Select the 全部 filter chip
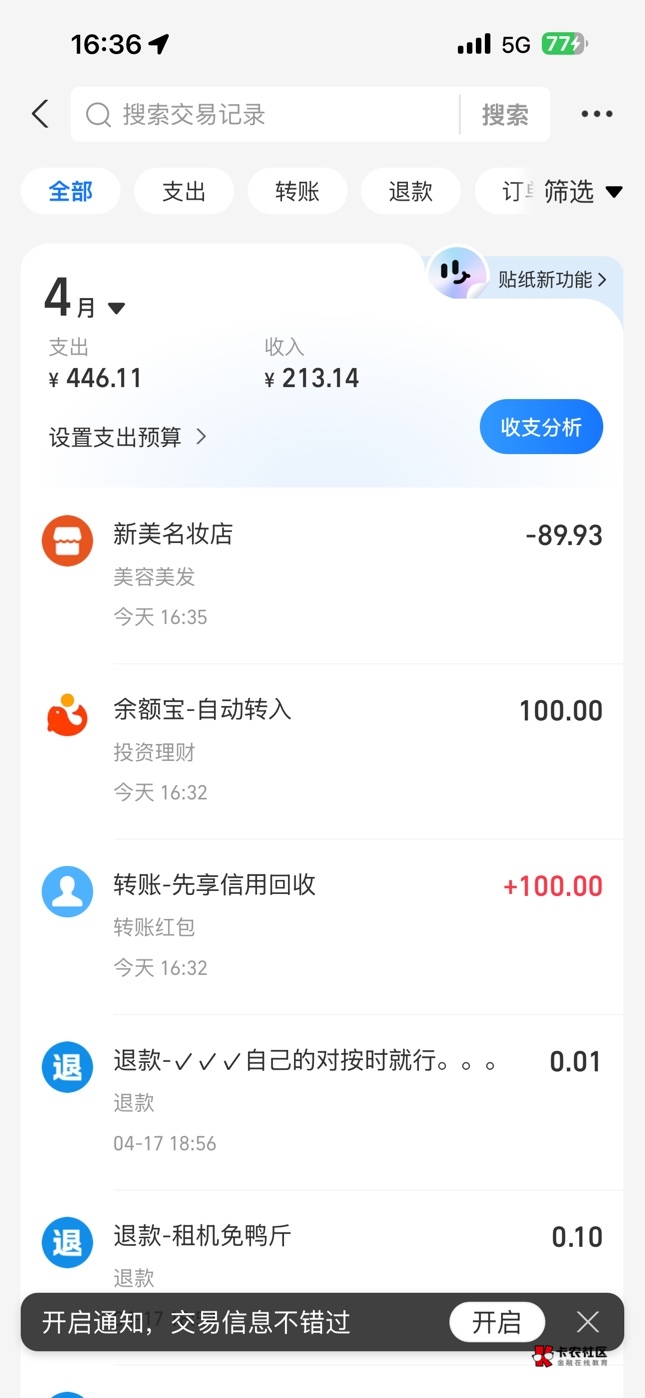Viewport: 645px width, 1398px height. click(x=71, y=191)
